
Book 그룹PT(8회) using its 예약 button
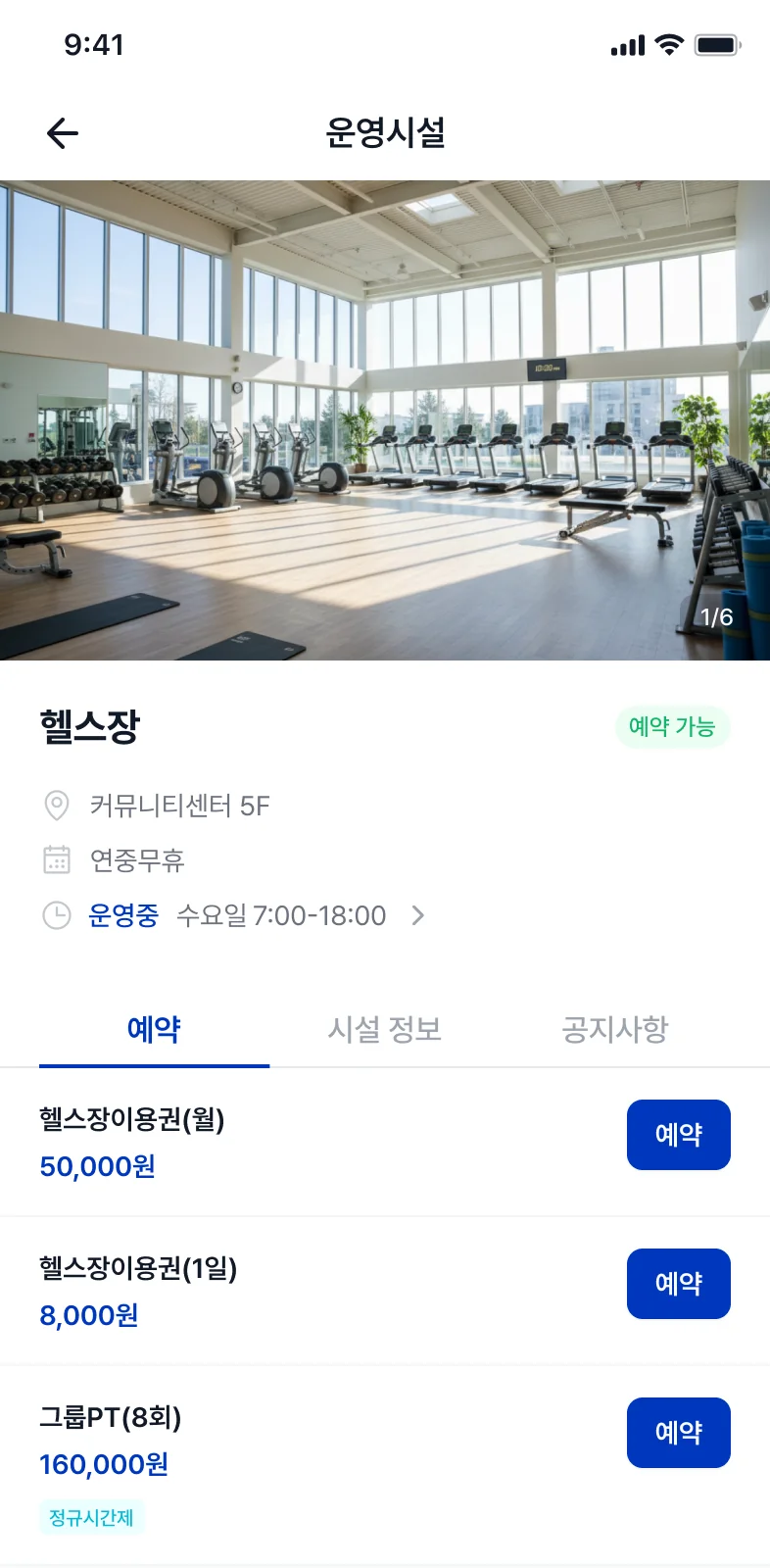point(678,1432)
